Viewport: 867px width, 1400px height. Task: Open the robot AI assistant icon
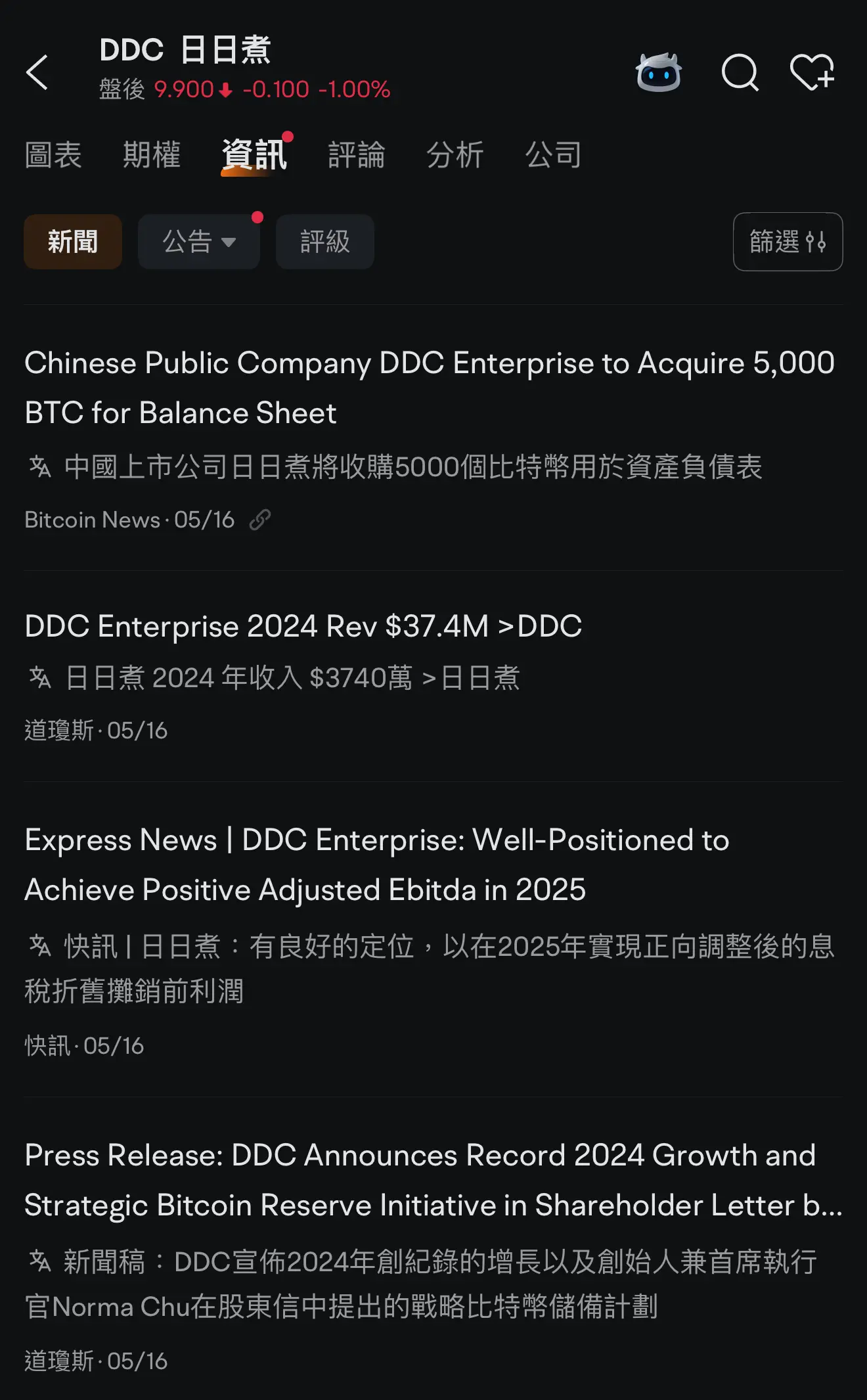tap(658, 72)
